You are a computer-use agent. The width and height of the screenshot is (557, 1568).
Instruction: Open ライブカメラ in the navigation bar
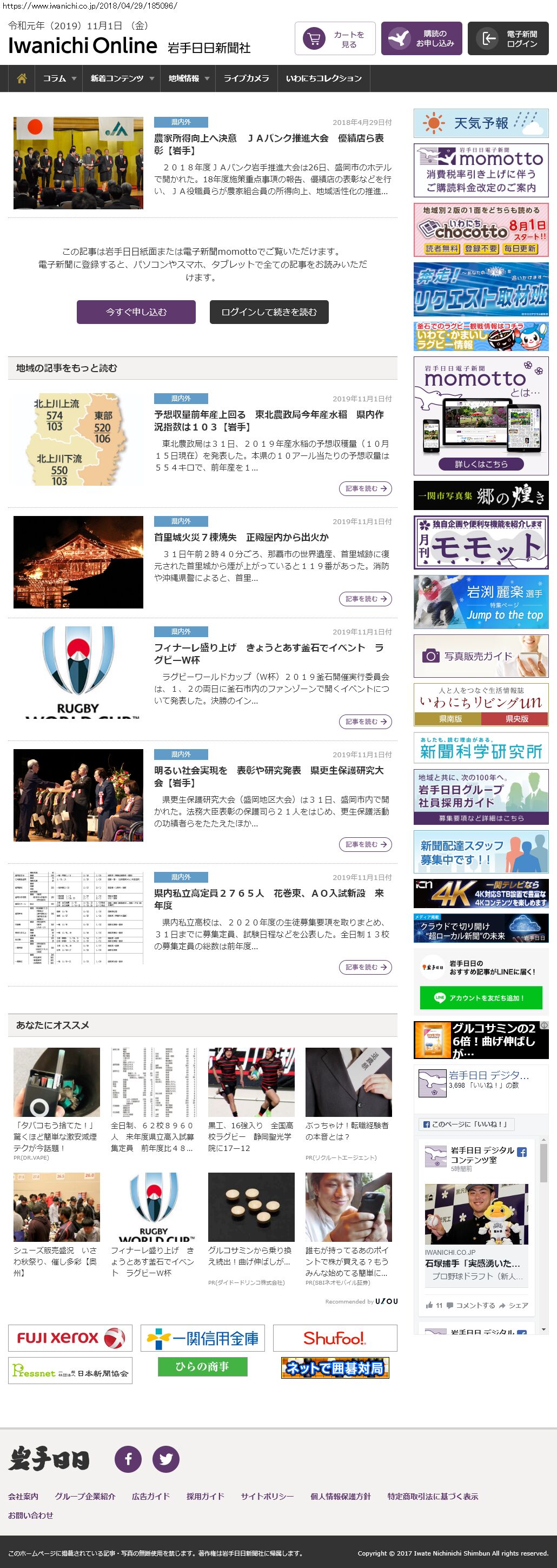click(246, 78)
